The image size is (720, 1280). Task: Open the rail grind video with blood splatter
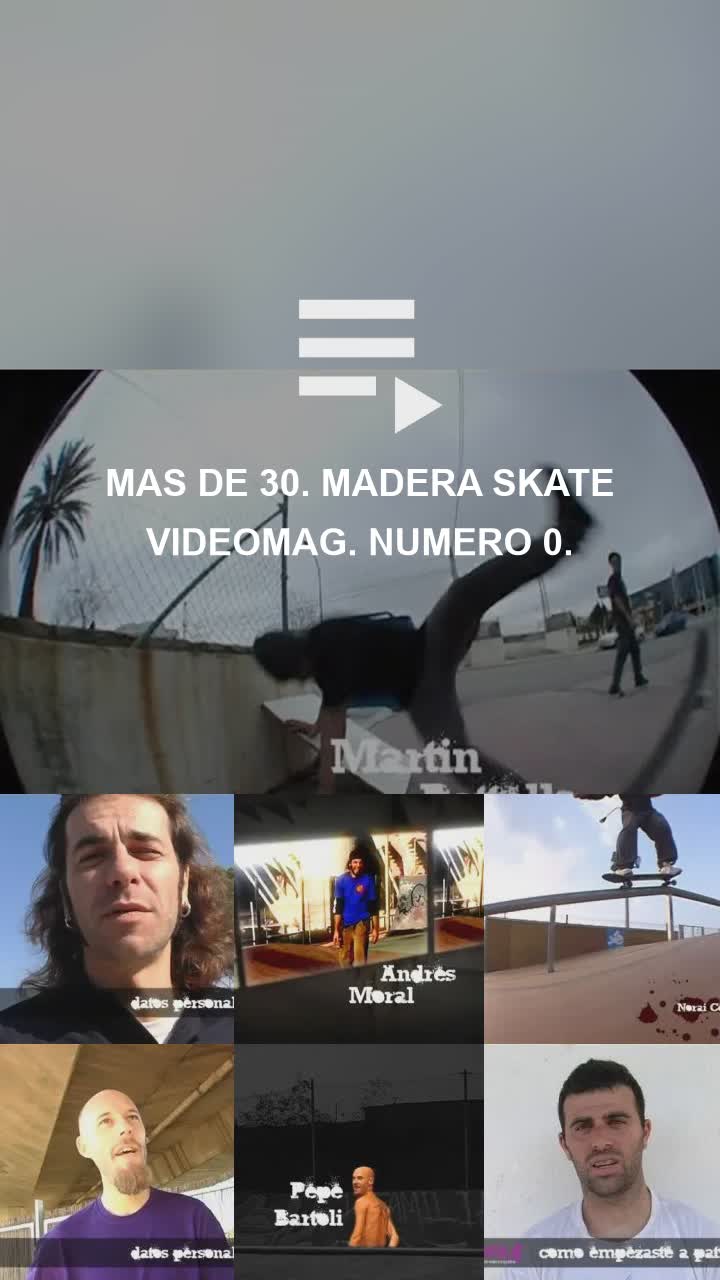pyautogui.click(x=602, y=918)
